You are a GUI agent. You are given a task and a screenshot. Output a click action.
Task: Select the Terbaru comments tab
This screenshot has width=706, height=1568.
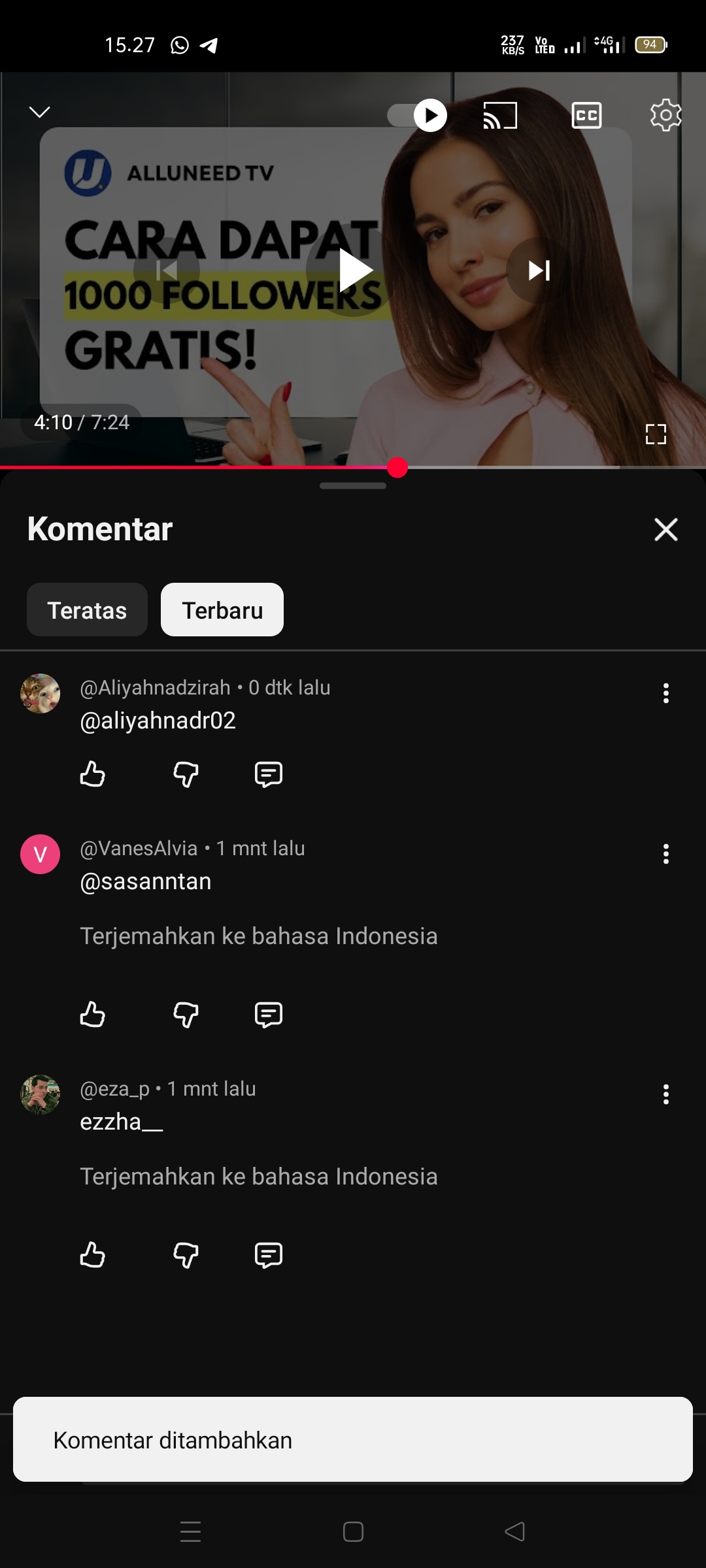(222, 610)
